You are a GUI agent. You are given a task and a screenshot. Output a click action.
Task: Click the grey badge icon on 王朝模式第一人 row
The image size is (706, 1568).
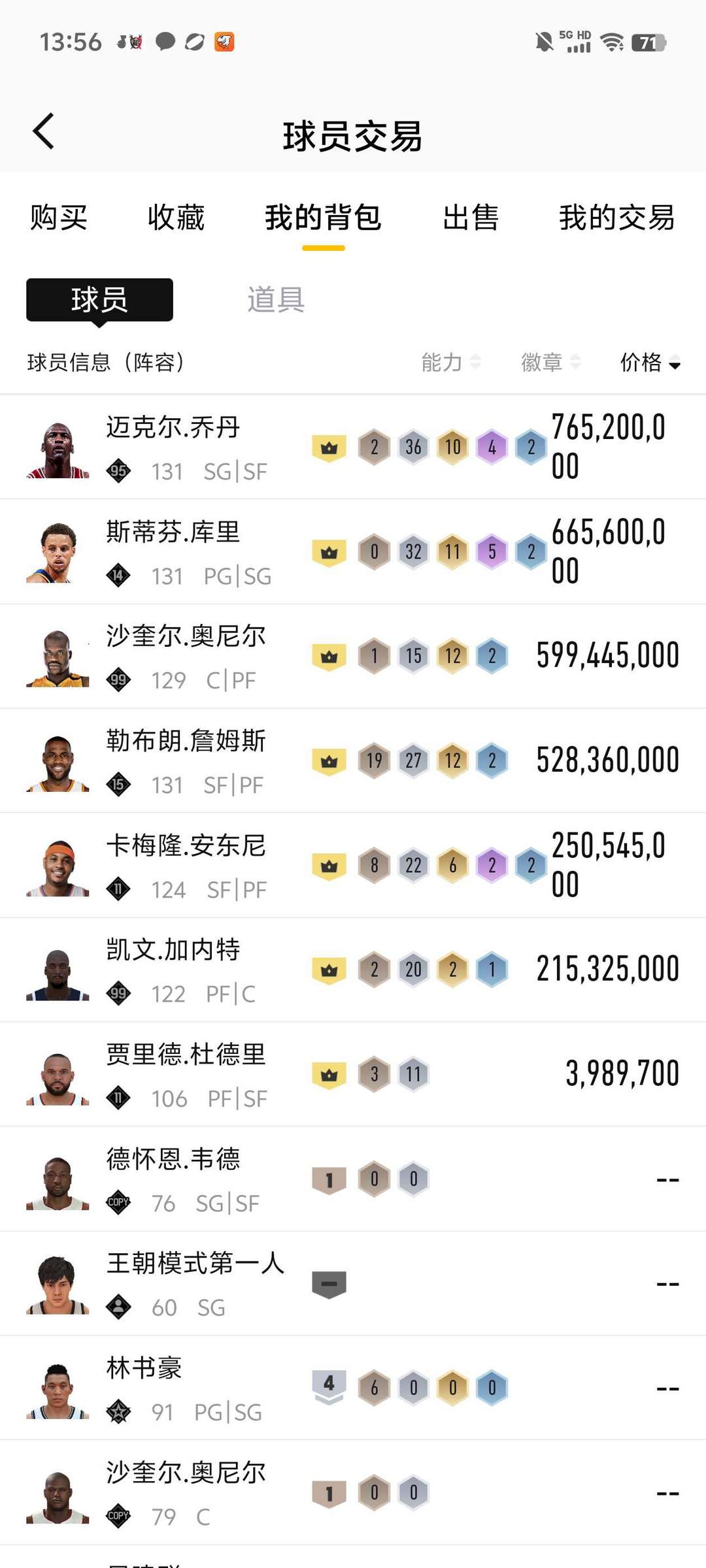(x=330, y=1282)
